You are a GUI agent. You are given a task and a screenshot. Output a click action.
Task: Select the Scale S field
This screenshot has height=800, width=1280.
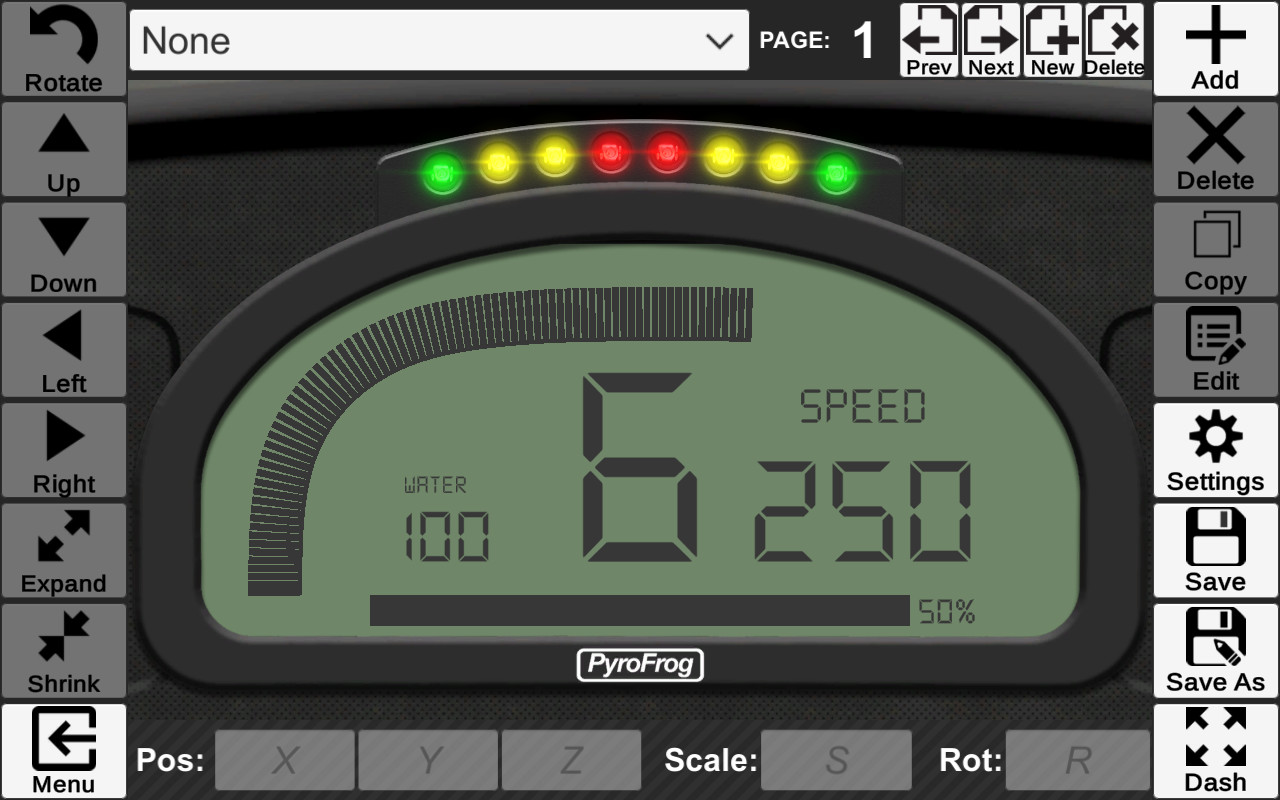click(x=836, y=761)
